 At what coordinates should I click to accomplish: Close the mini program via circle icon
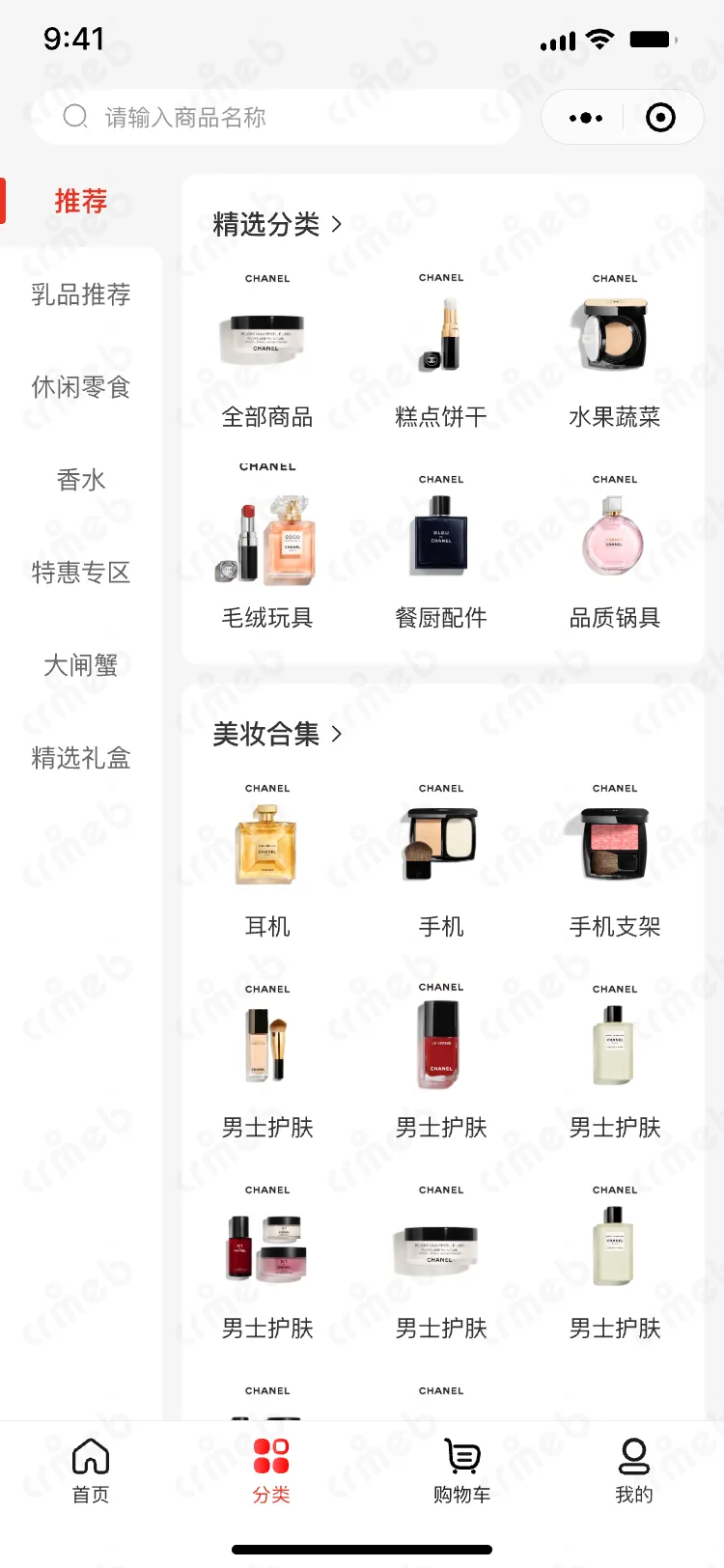click(660, 118)
